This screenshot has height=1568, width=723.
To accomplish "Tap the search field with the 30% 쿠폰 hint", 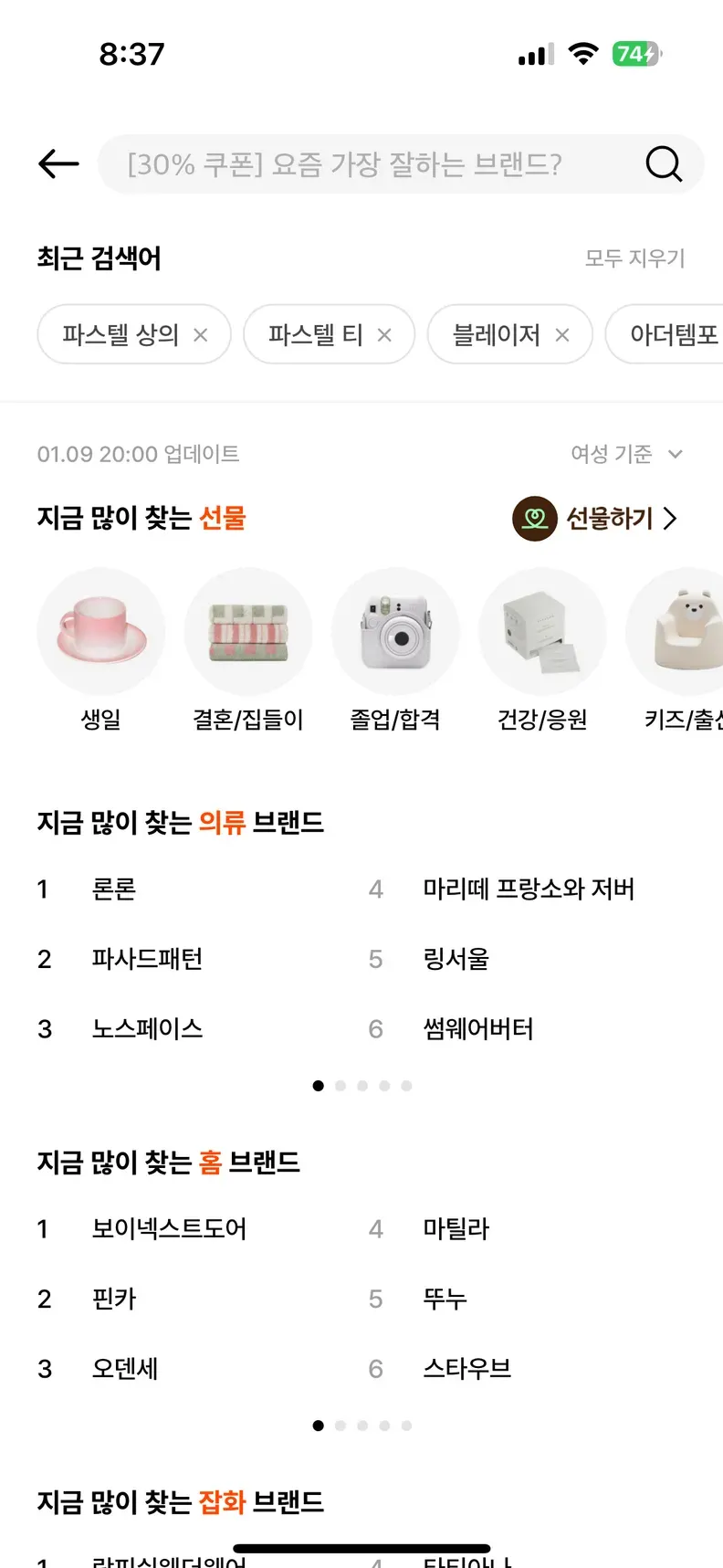I will (x=365, y=164).
